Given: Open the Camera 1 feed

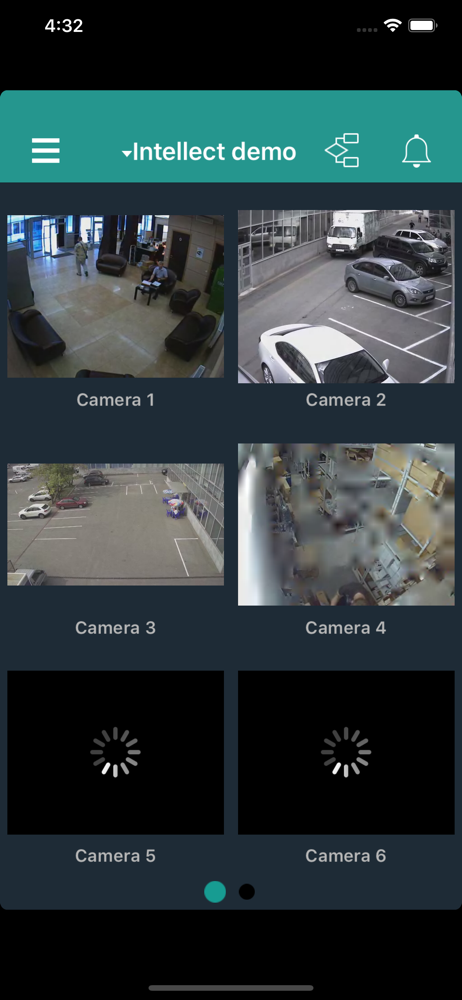Looking at the screenshot, I should [x=116, y=296].
